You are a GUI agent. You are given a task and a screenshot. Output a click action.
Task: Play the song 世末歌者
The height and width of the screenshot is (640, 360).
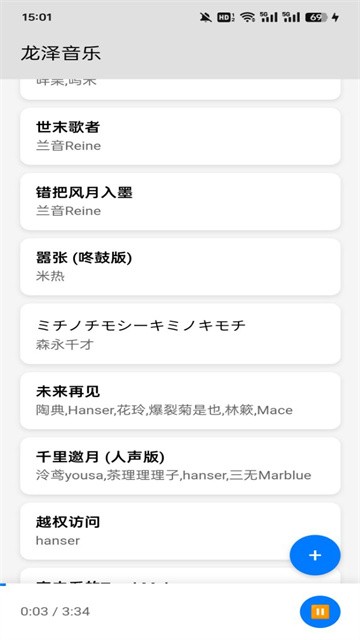pos(180,136)
